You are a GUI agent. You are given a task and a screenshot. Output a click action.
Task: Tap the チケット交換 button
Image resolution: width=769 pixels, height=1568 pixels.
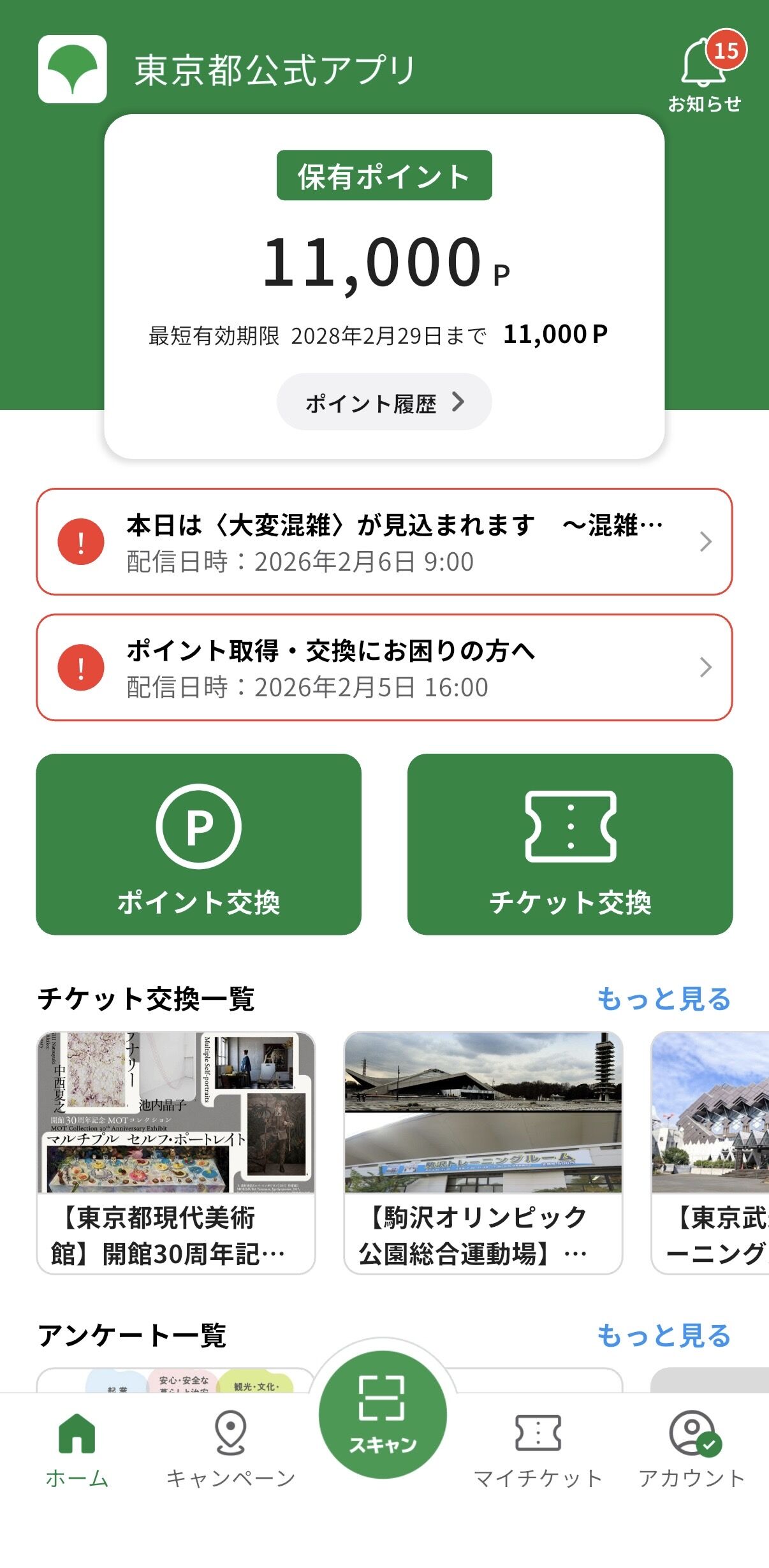(570, 844)
